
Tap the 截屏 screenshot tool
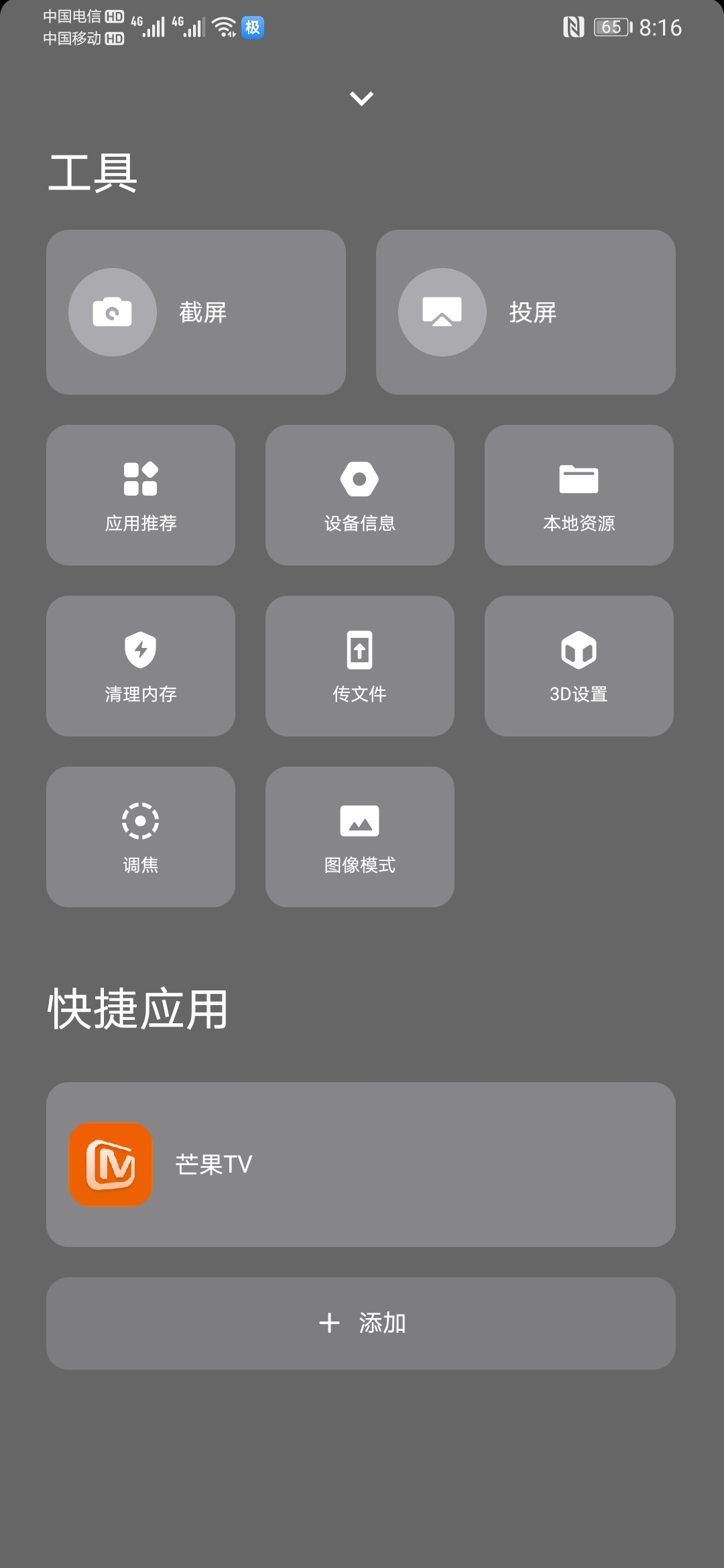coord(196,312)
